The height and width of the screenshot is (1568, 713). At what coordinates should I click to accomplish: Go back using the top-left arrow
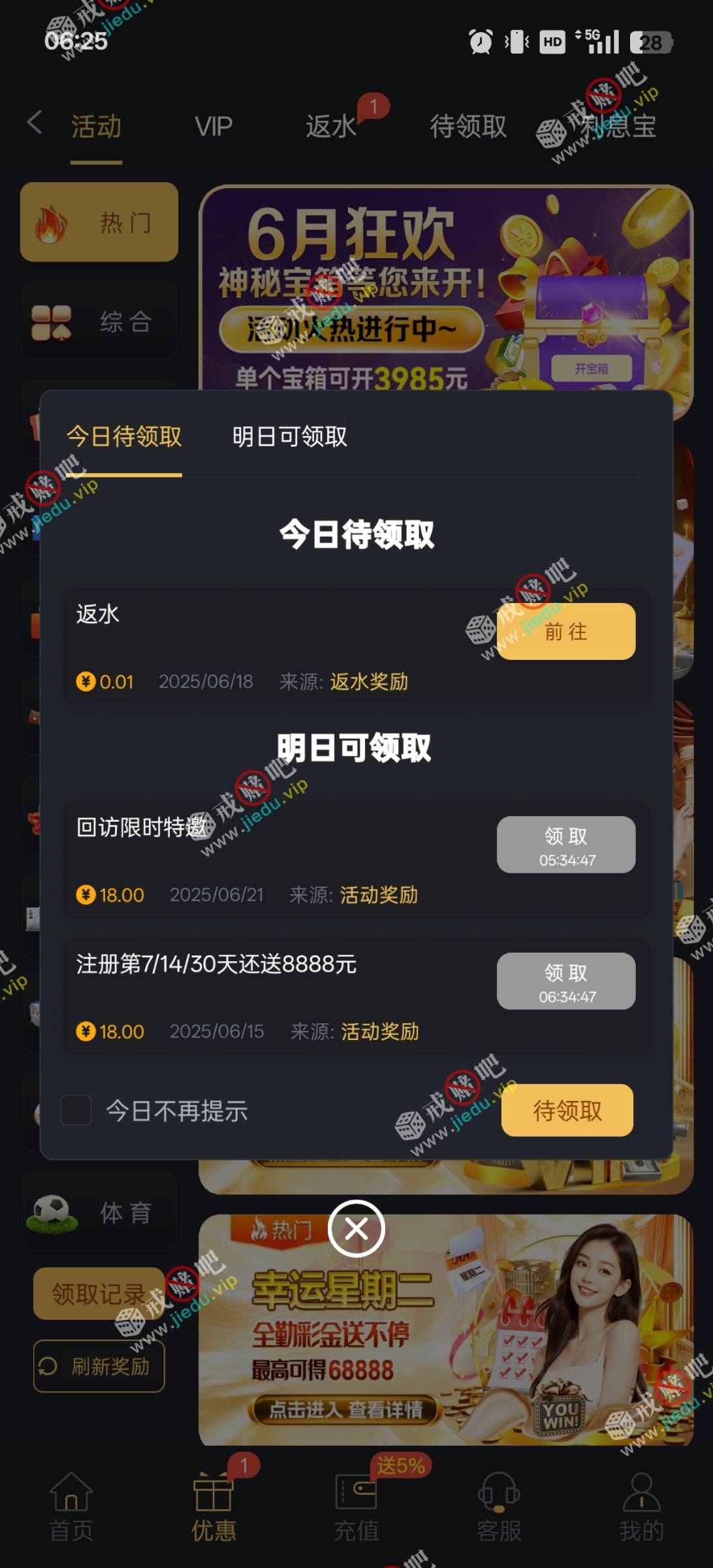point(35,122)
